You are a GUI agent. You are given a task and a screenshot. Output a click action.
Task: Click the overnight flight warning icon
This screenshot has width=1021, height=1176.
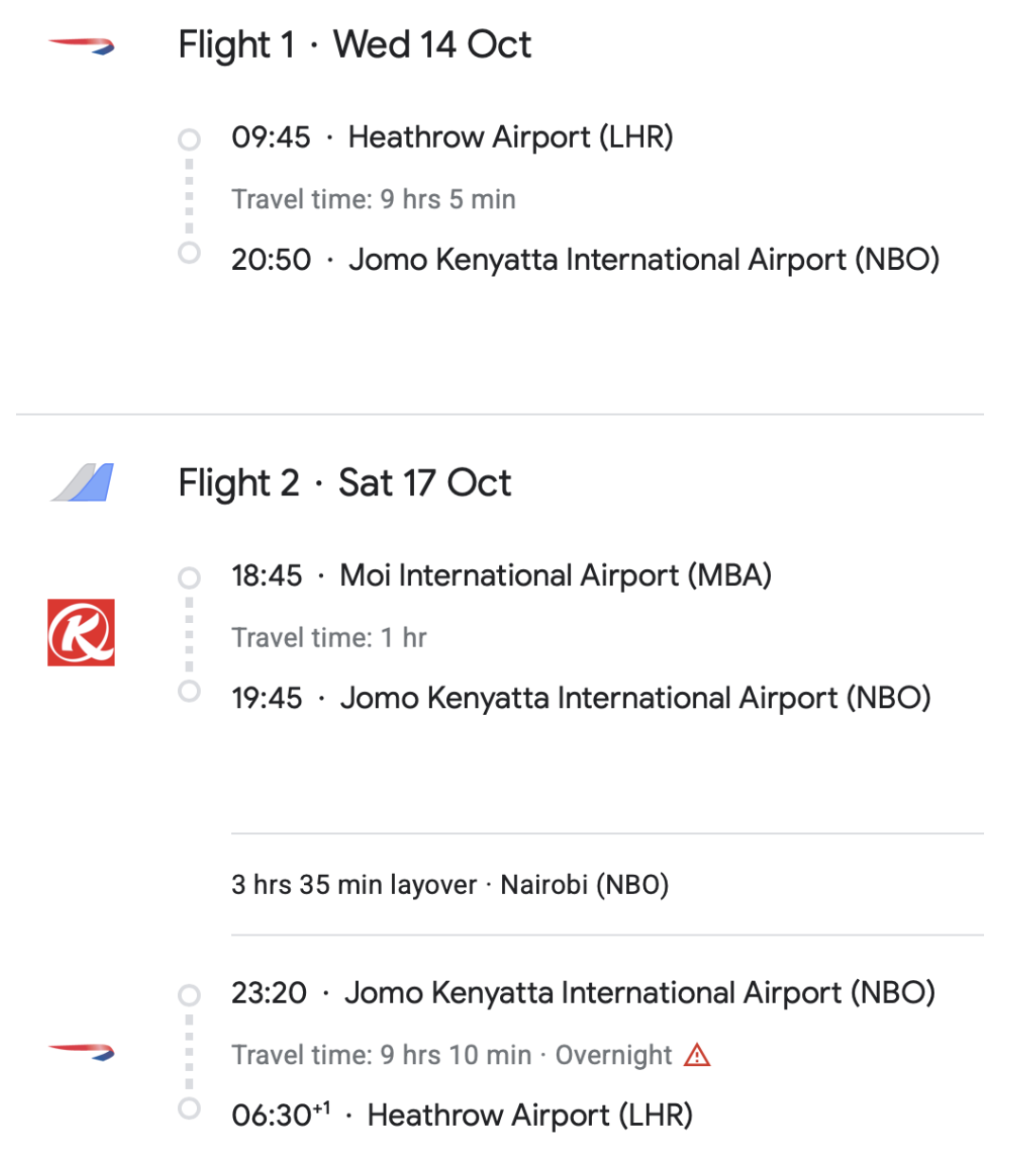(x=698, y=1054)
